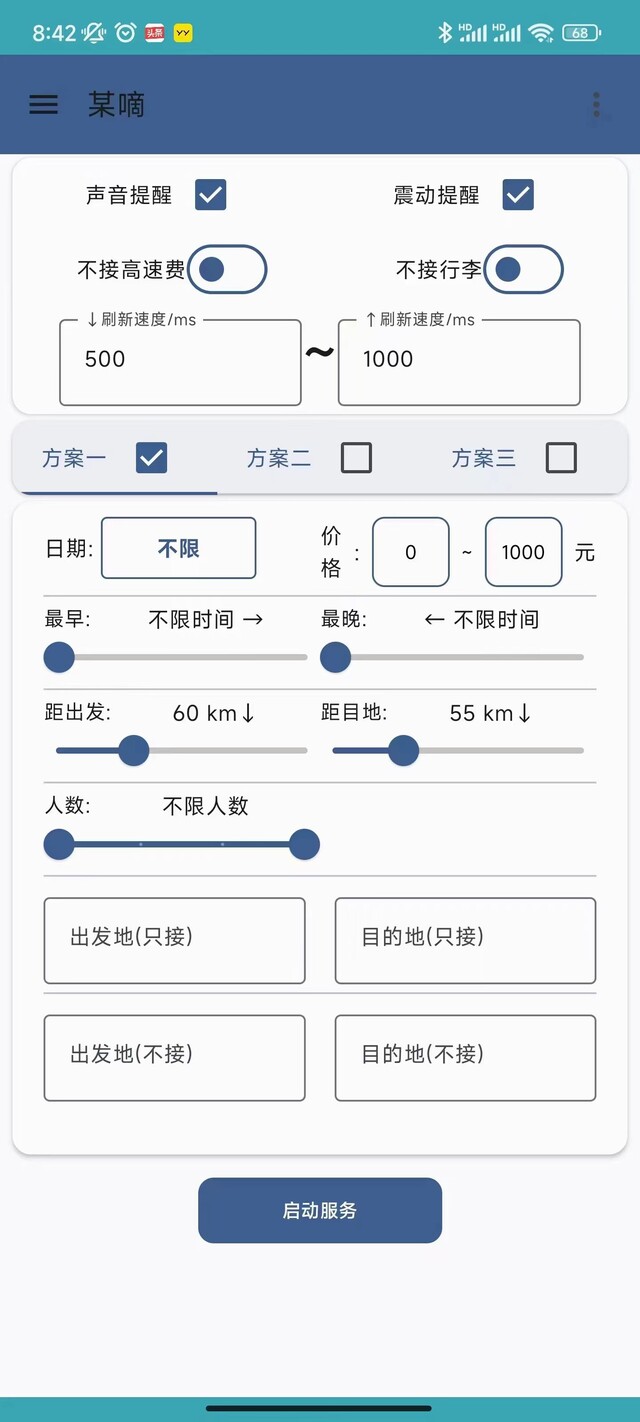
Task: Edit the maximum refresh speed field showing 1000
Action: [x=459, y=362]
